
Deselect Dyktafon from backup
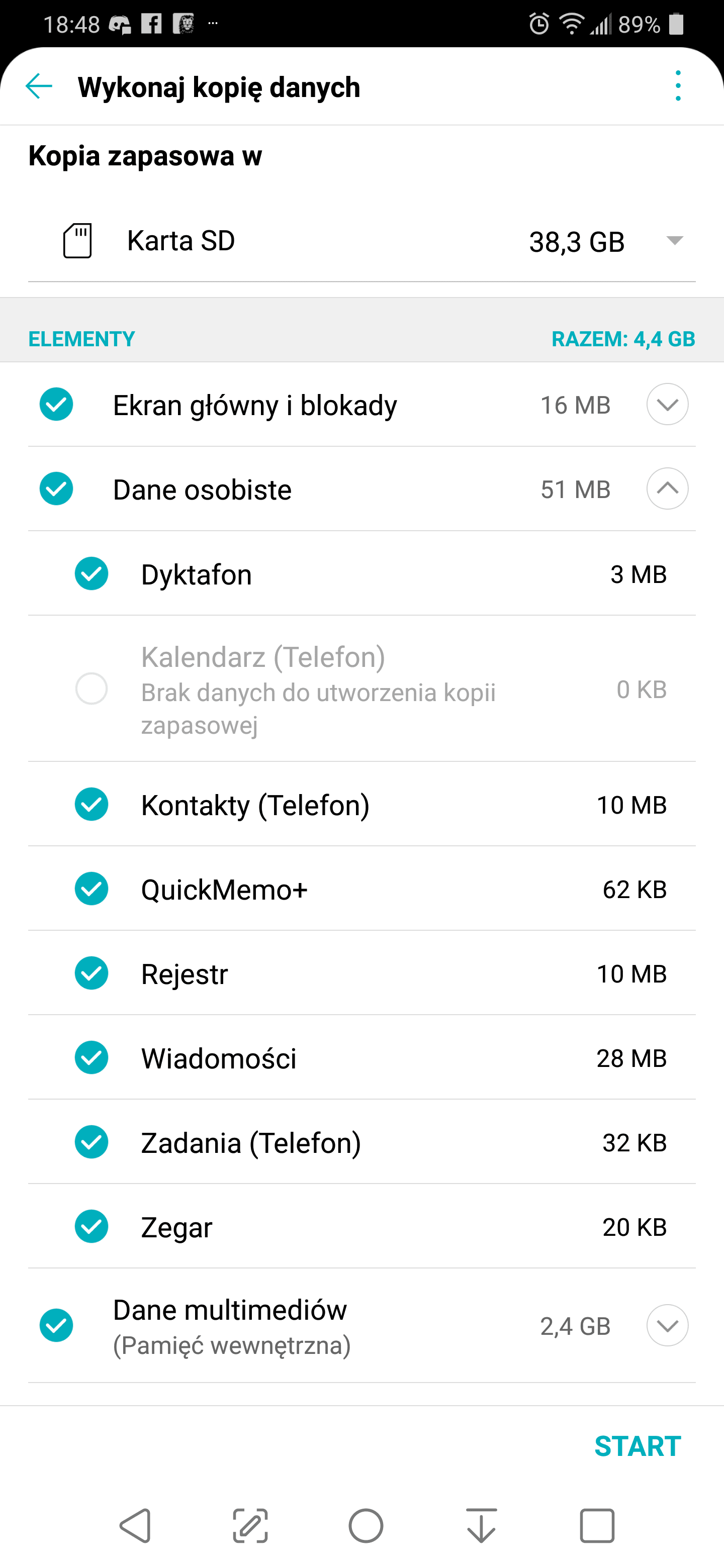pyautogui.click(x=92, y=573)
